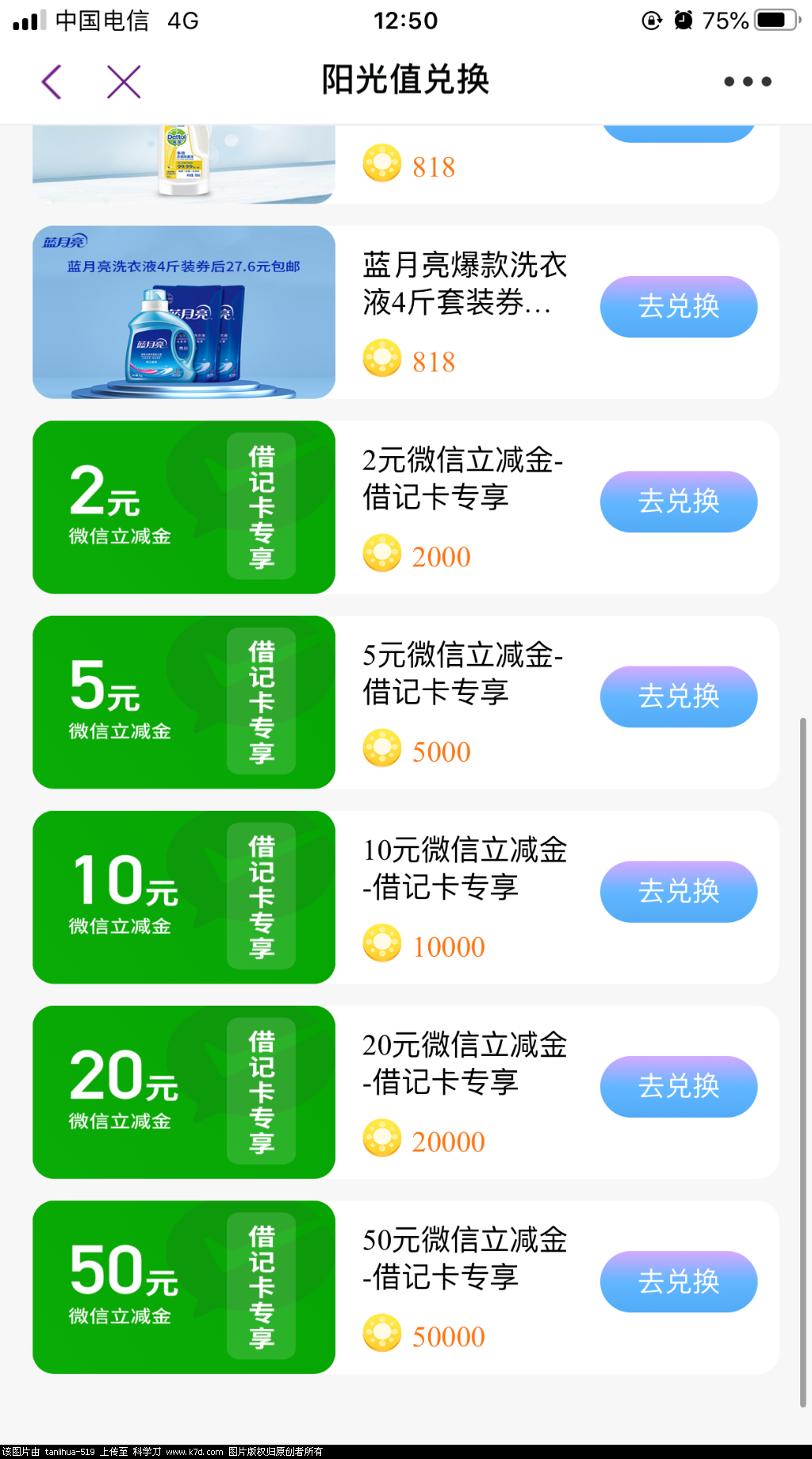The image size is (812, 1459).
Task: Open the three-dot more options menu
Action: click(747, 82)
